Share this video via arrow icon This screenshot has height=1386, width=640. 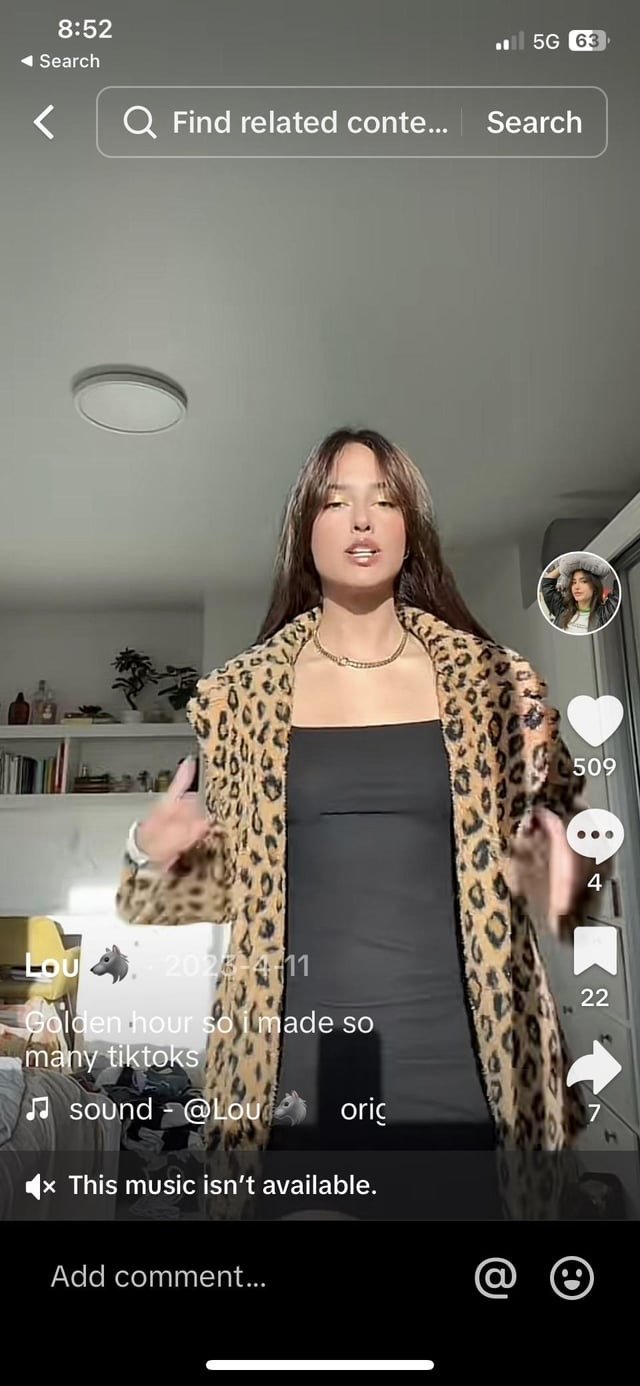tap(594, 1068)
